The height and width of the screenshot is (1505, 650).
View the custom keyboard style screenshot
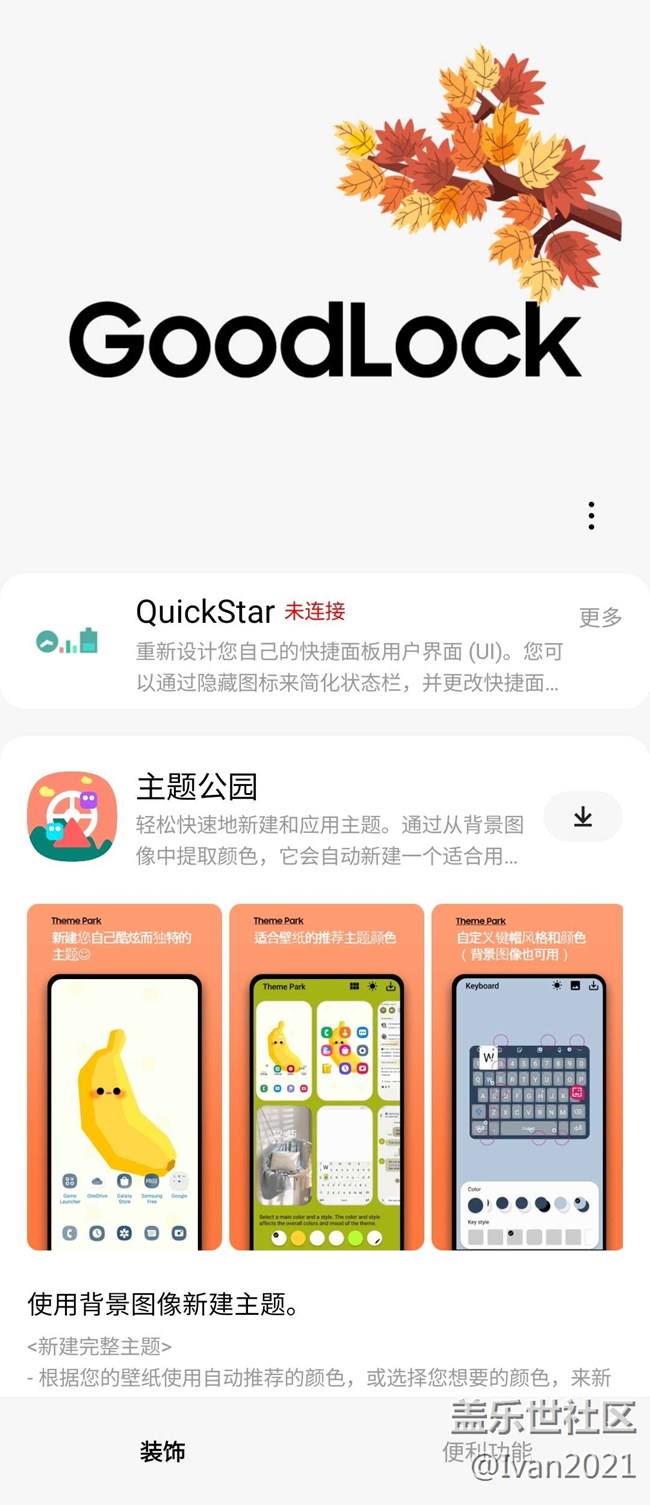point(527,1077)
